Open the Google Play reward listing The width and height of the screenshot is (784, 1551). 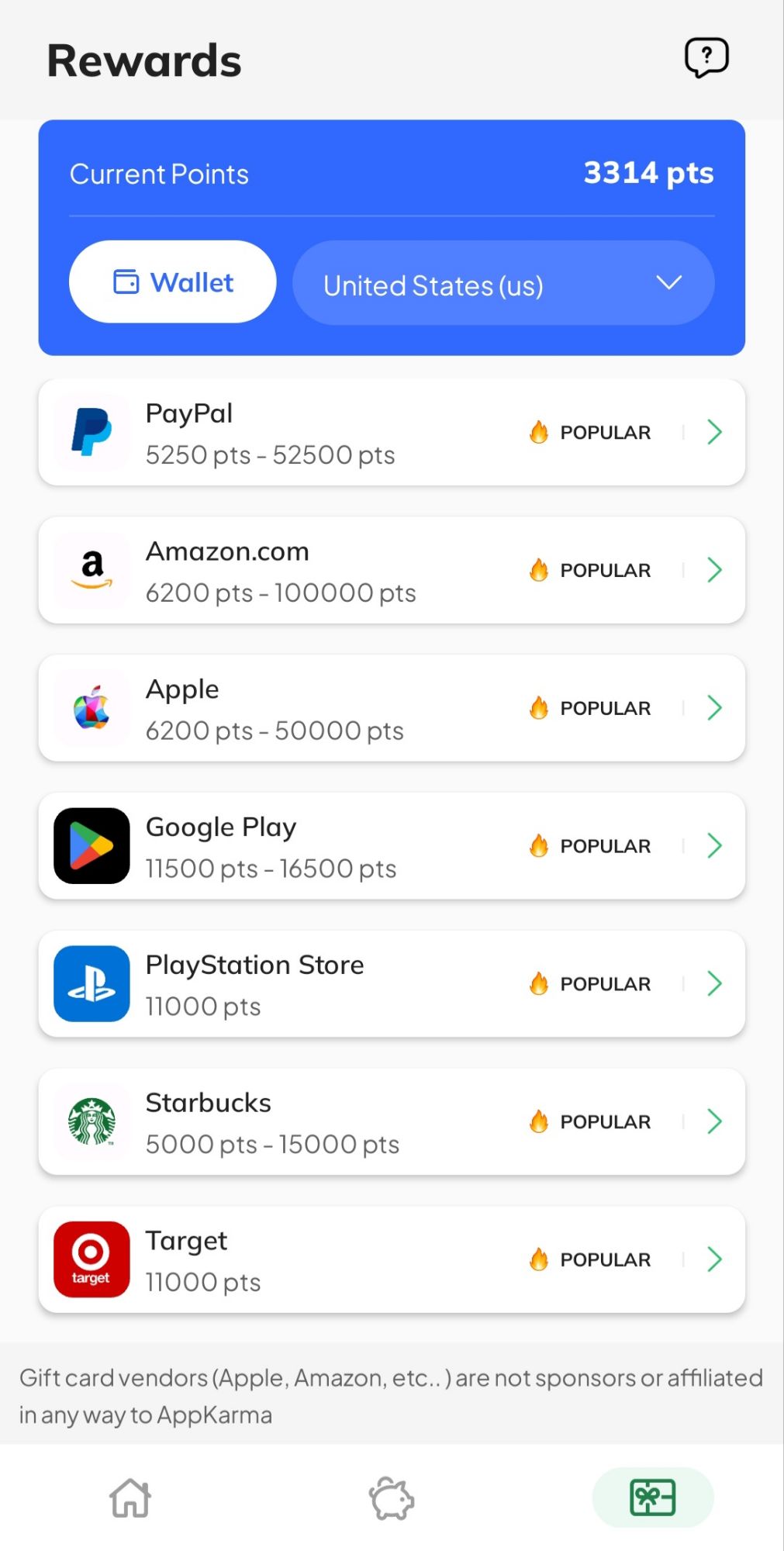[x=392, y=845]
